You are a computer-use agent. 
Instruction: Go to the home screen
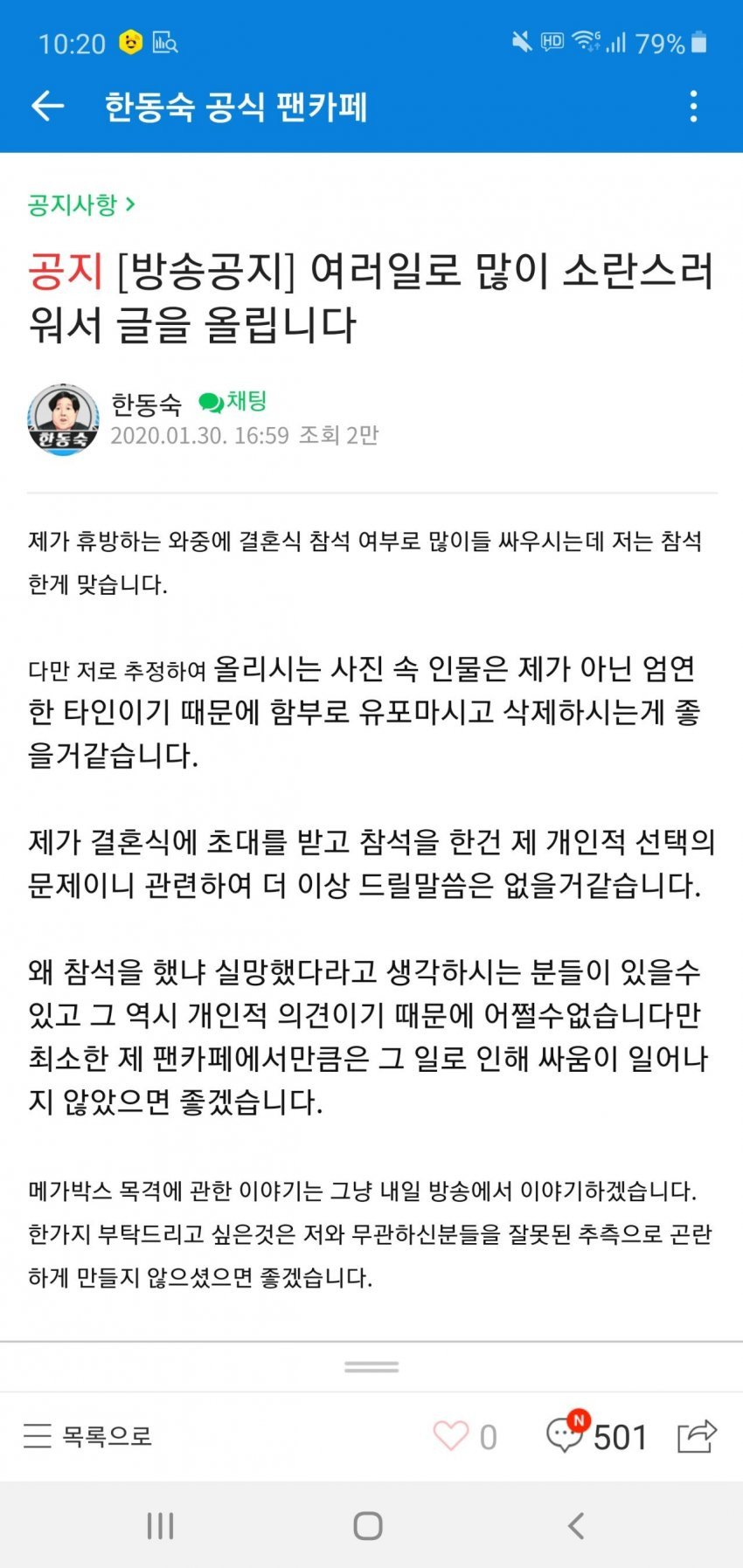pos(368,1526)
